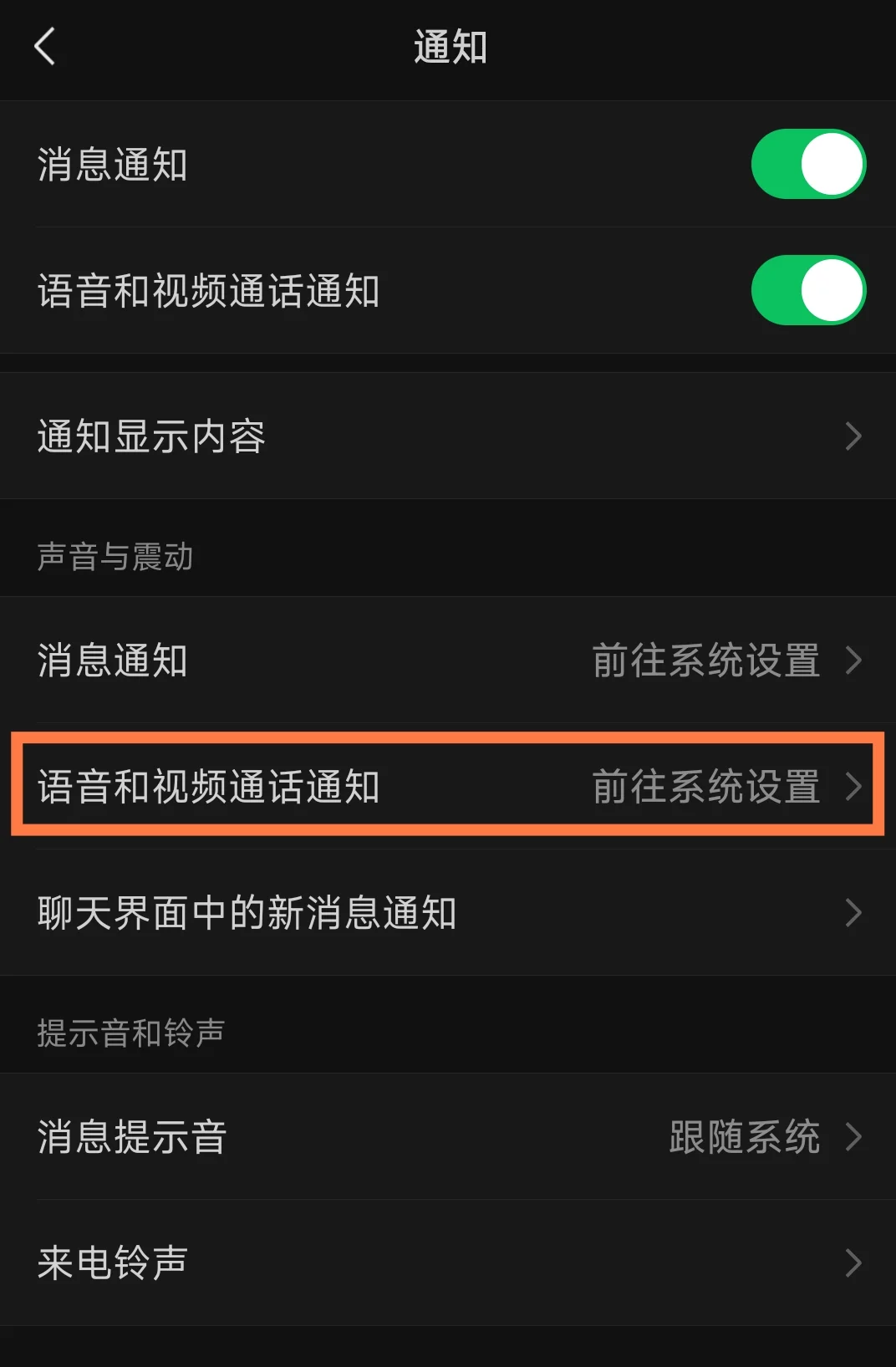
Task: Toggle the 消息通知 switch off
Action: point(807,164)
